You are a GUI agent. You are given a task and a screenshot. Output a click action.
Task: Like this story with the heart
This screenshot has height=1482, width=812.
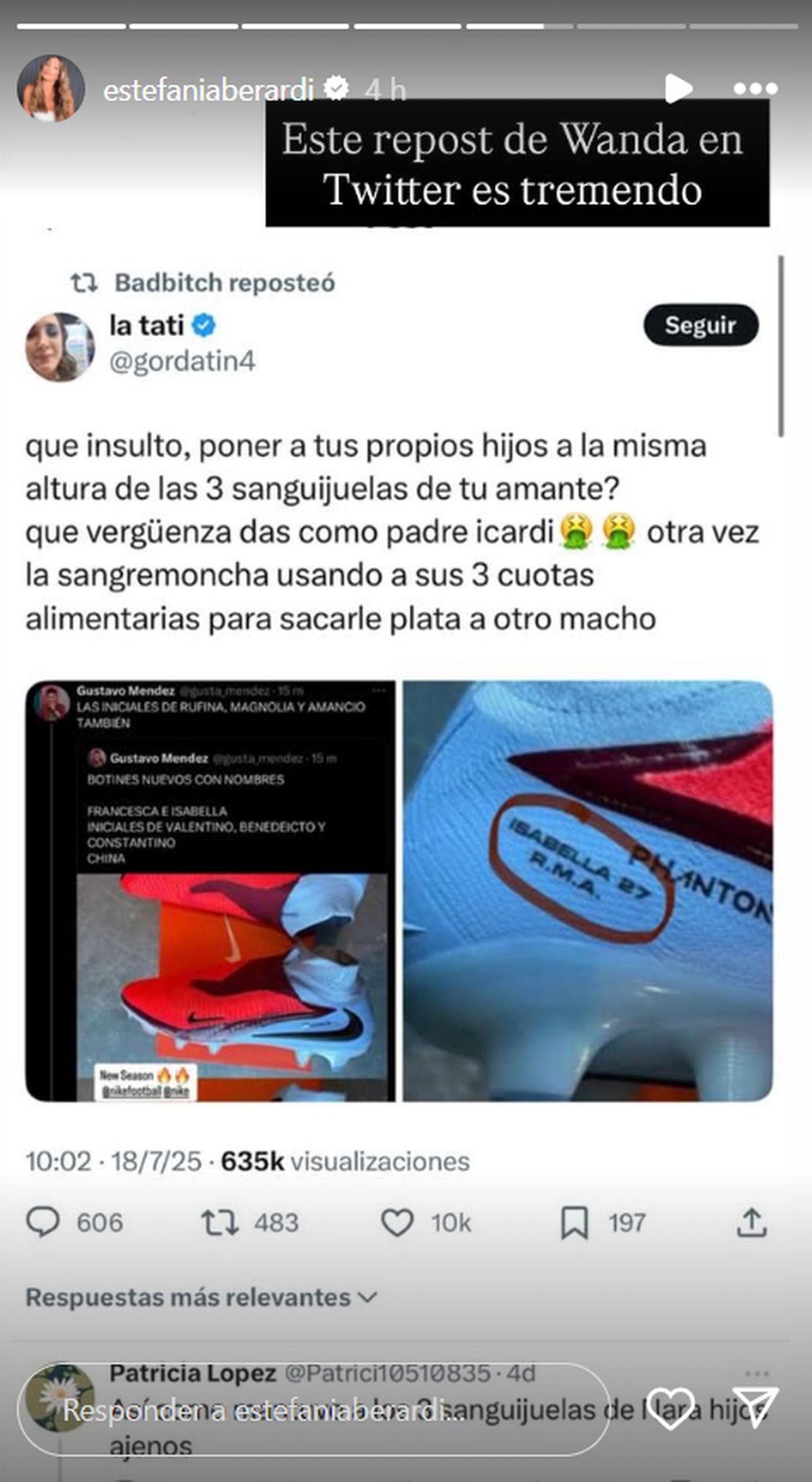[x=670, y=1409]
